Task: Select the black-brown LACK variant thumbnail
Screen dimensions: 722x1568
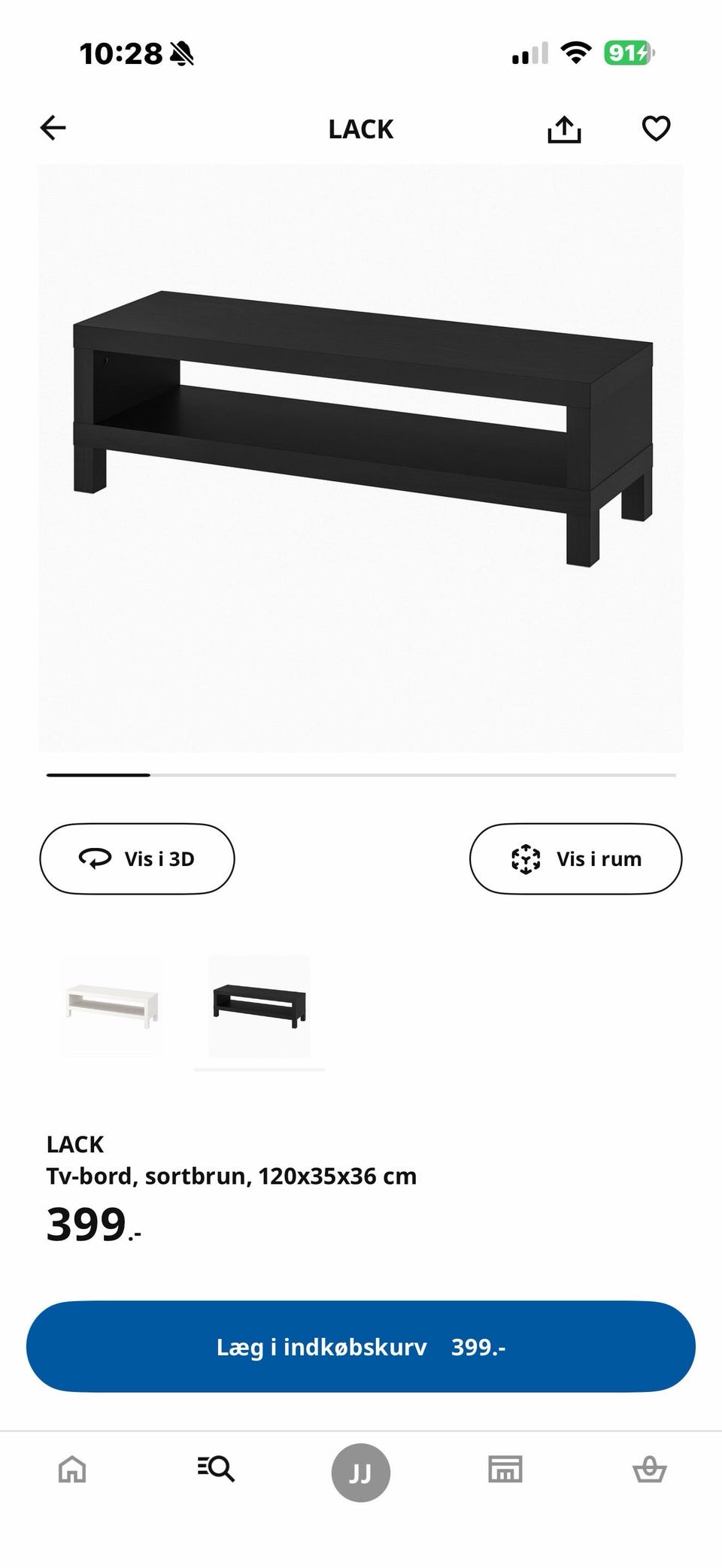Action: pos(259,1006)
